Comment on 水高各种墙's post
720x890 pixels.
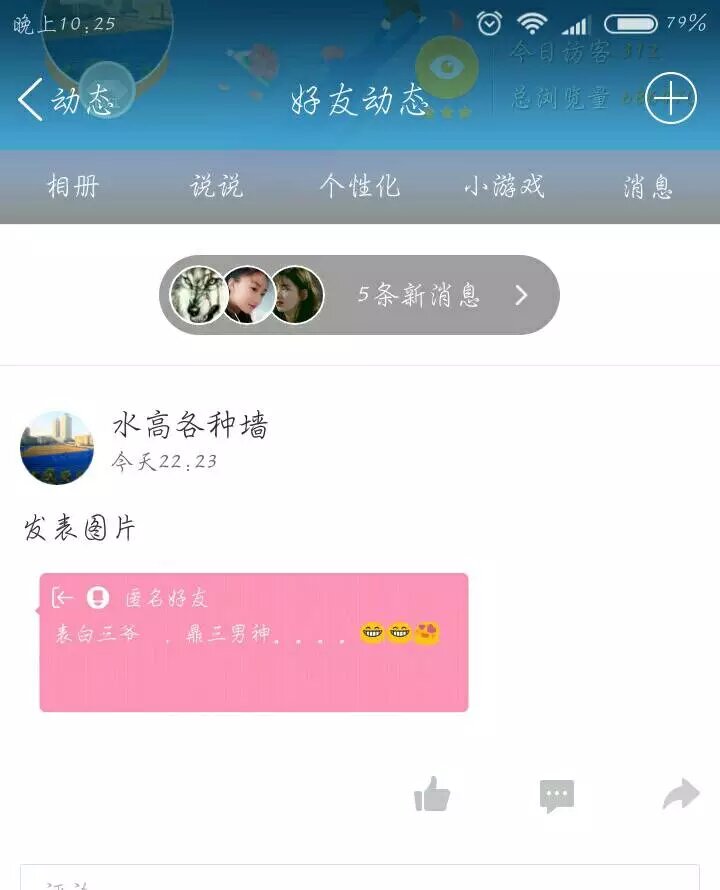click(x=557, y=796)
